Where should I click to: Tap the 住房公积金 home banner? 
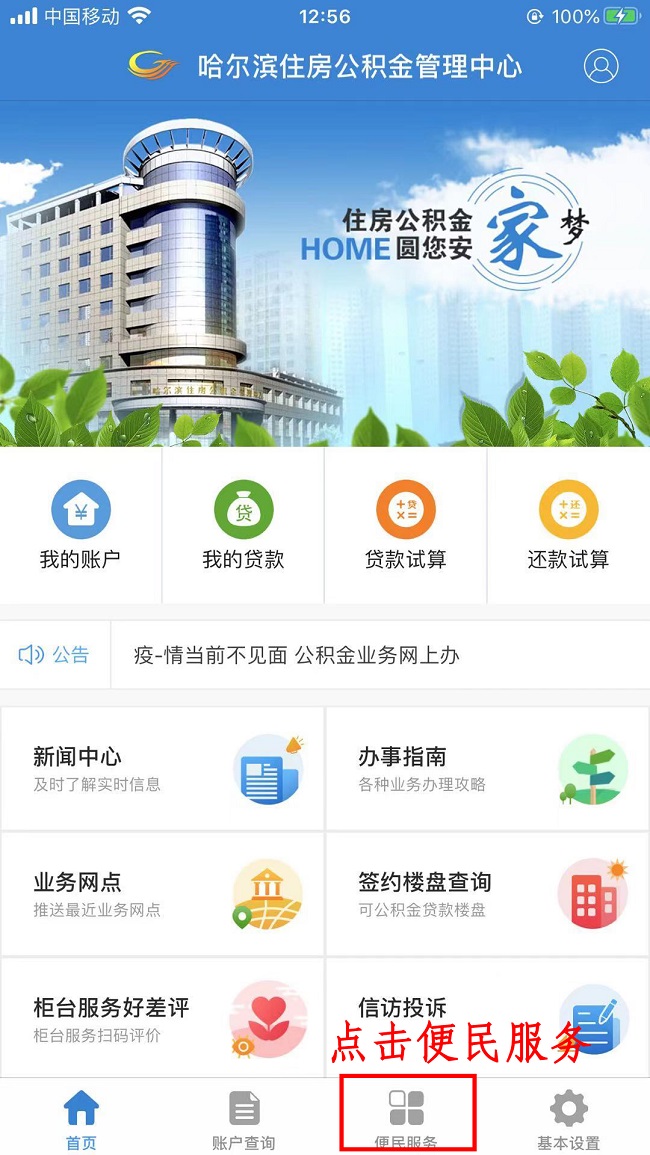coord(325,275)
